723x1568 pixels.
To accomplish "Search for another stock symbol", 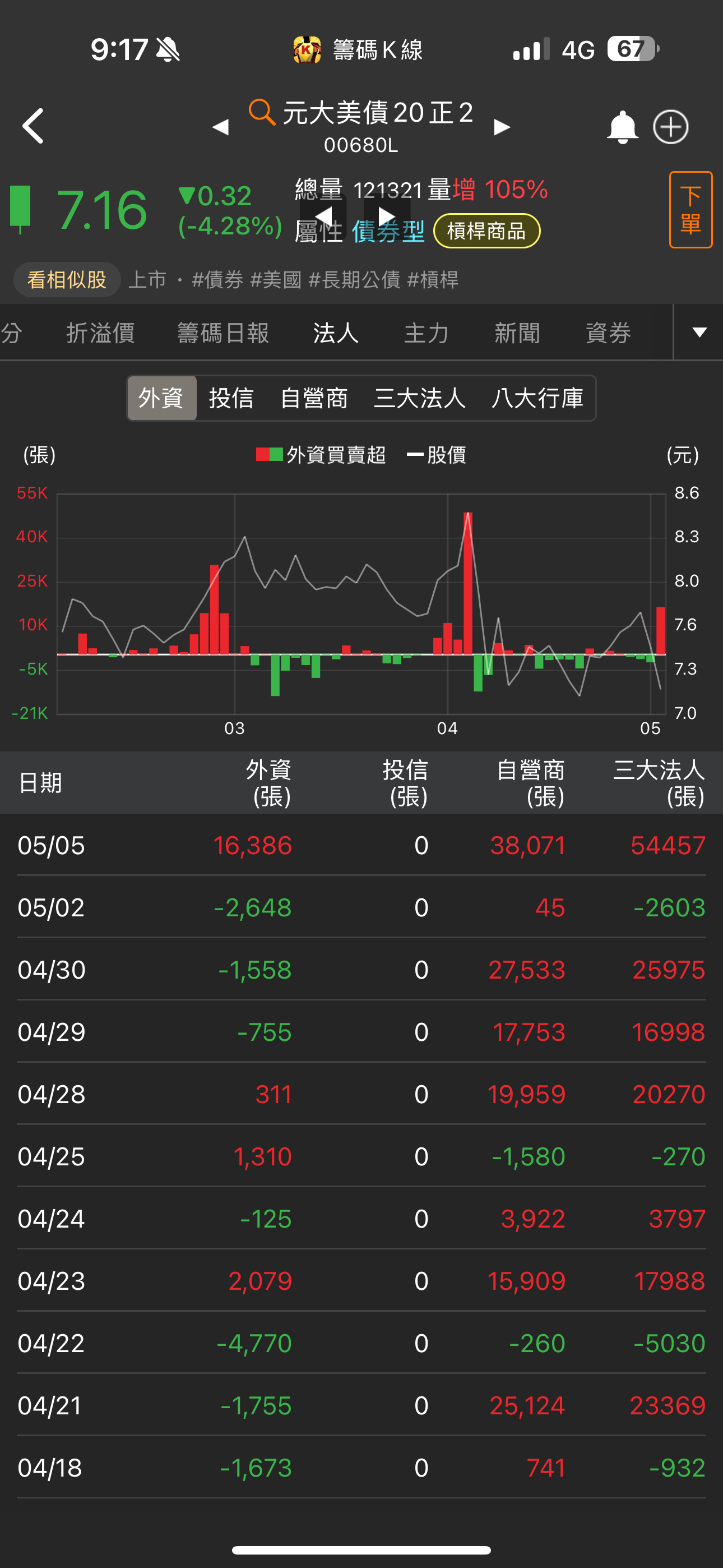I will [x=262, y=112].
